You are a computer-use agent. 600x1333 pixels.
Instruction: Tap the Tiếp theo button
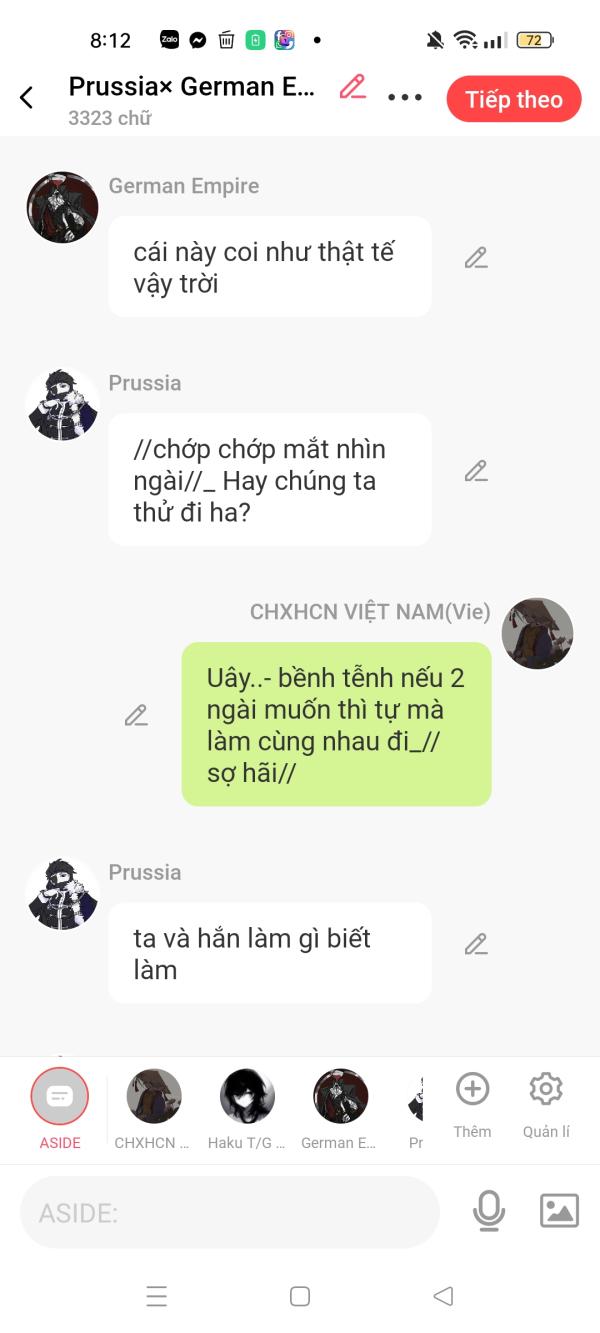click(x=513, y=99)
